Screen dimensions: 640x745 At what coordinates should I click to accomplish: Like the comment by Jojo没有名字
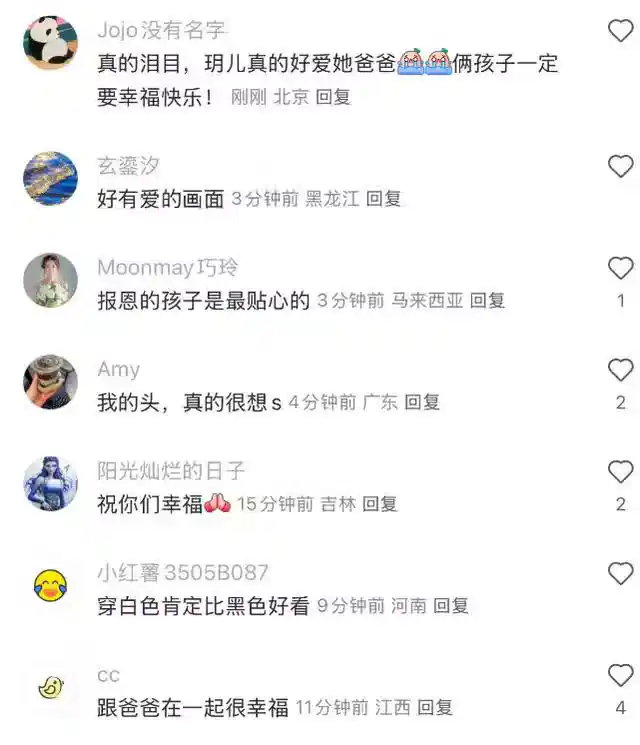coord(621,31)
